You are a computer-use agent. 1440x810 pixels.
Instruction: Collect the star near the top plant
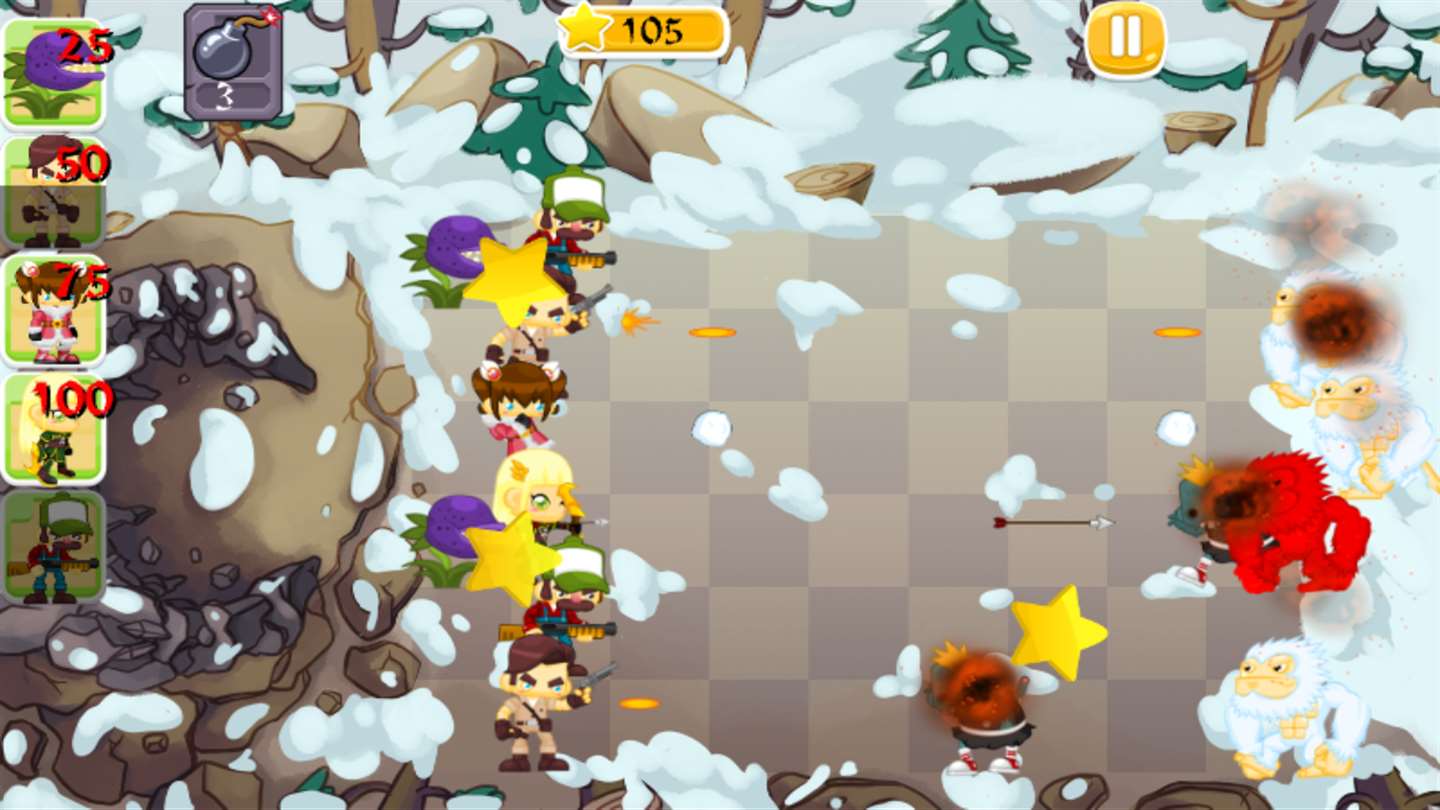513,281
